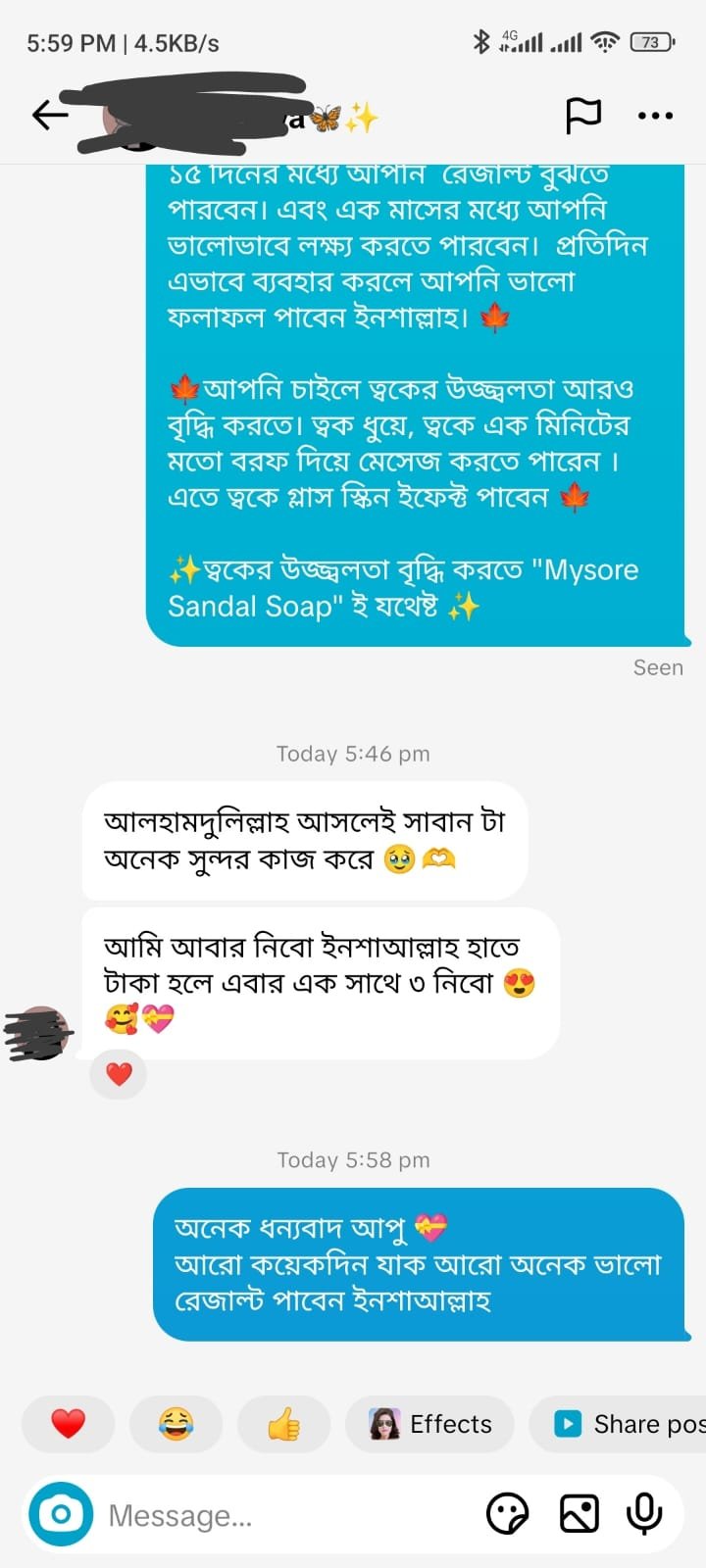
Task: Send the red heart quick reaction
Action: tap(68, 1424)
